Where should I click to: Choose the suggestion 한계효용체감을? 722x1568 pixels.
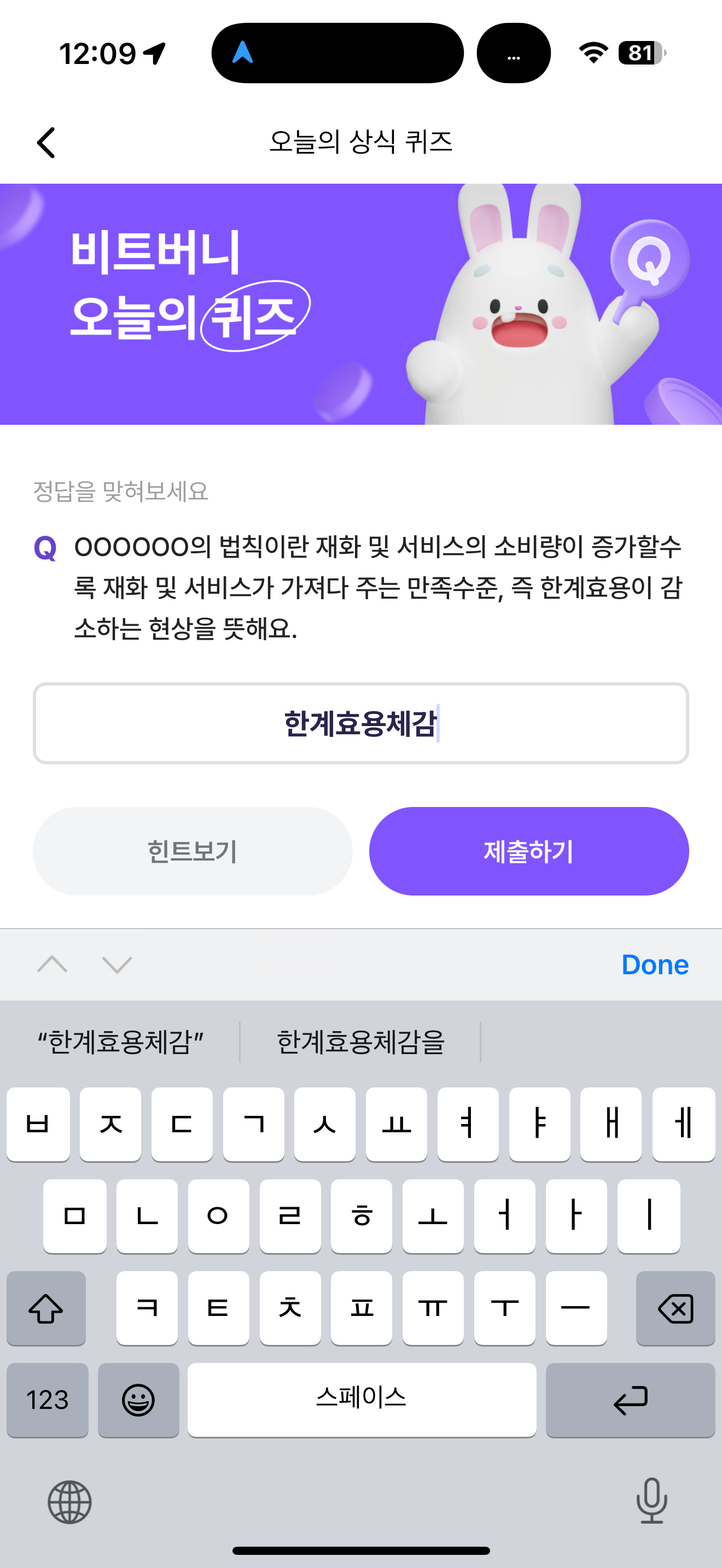(361, 1042)
